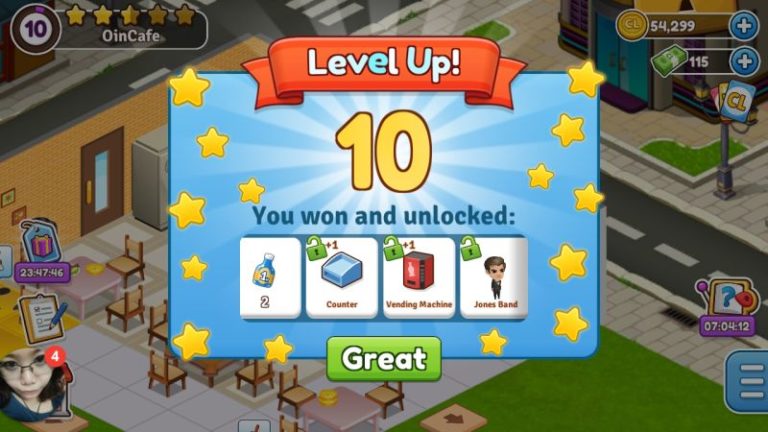Open the friend avatar with 4 notifications
The height and width of the screenshot is (432, 768).
click(x=32, y=384)
